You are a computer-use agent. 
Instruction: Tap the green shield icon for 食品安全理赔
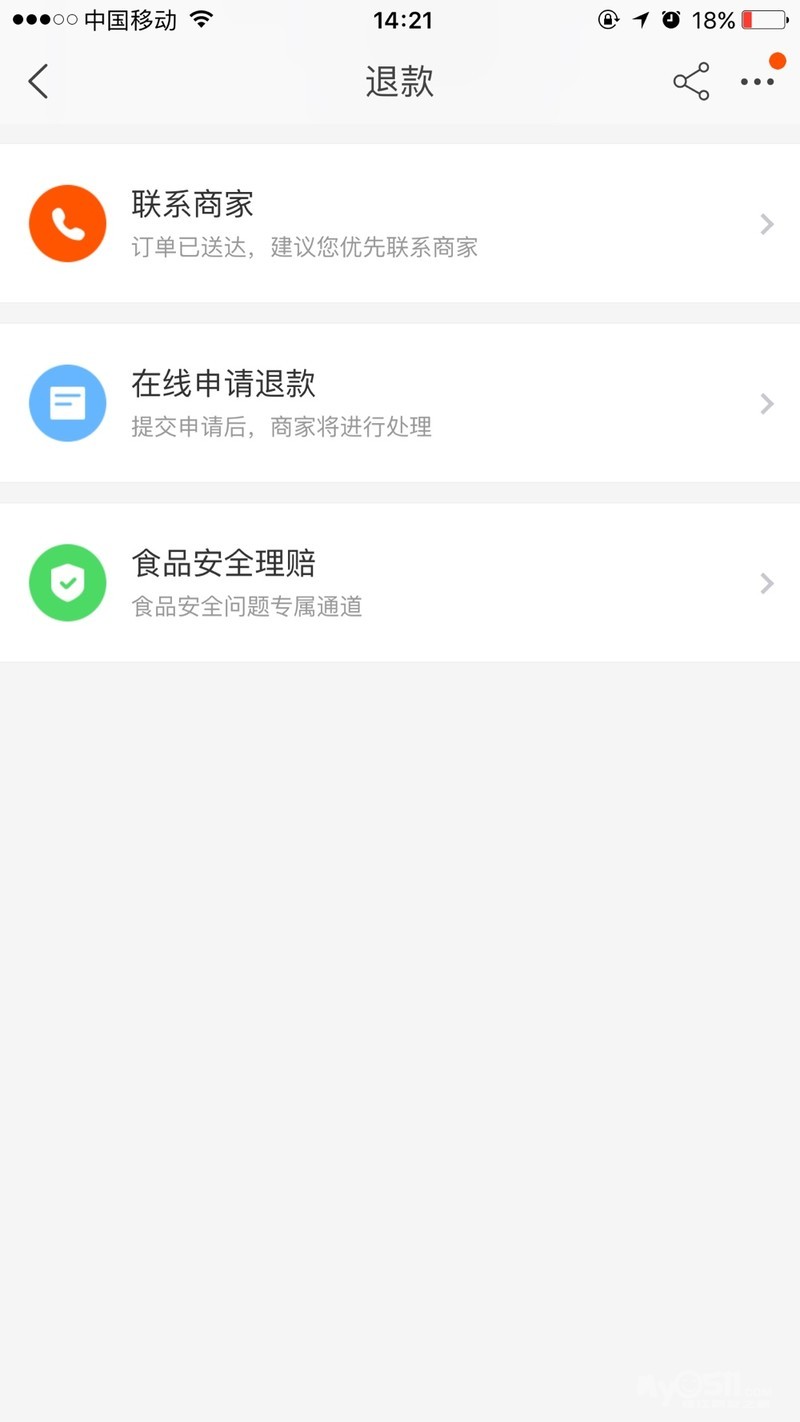67,583
